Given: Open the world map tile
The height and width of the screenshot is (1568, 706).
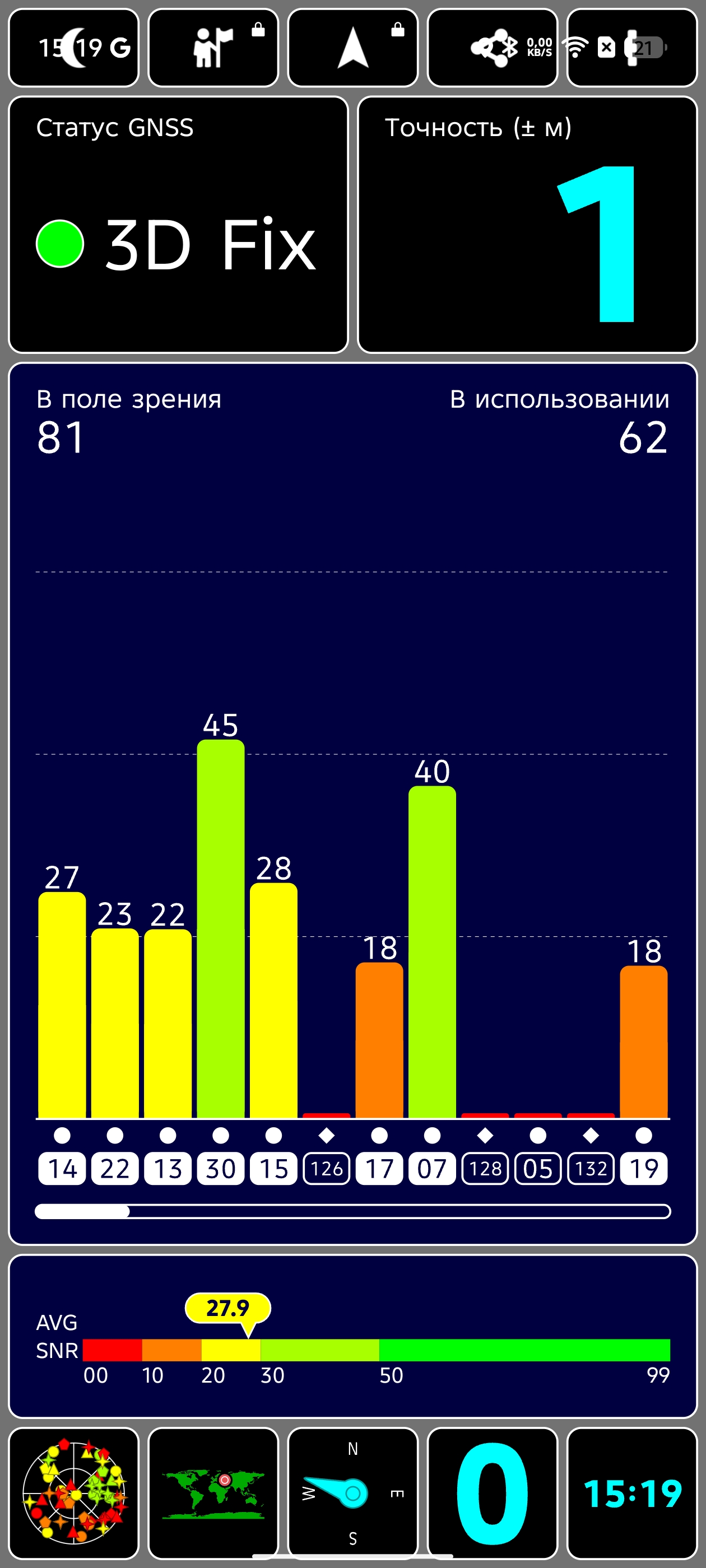Looking at the screenshot, I should pyautogui.click(x=213, y=1492).
